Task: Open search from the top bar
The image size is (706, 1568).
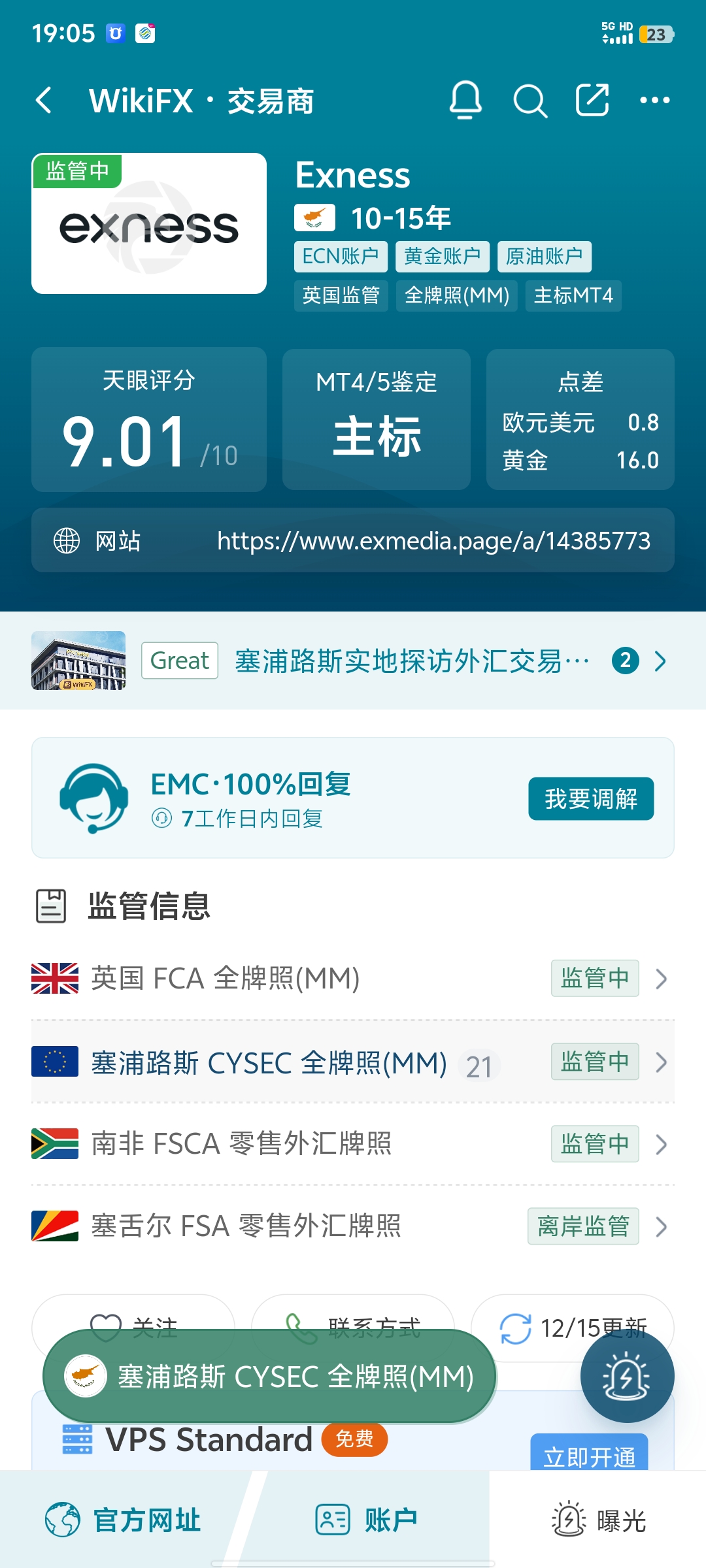Action: click(529, 101)
